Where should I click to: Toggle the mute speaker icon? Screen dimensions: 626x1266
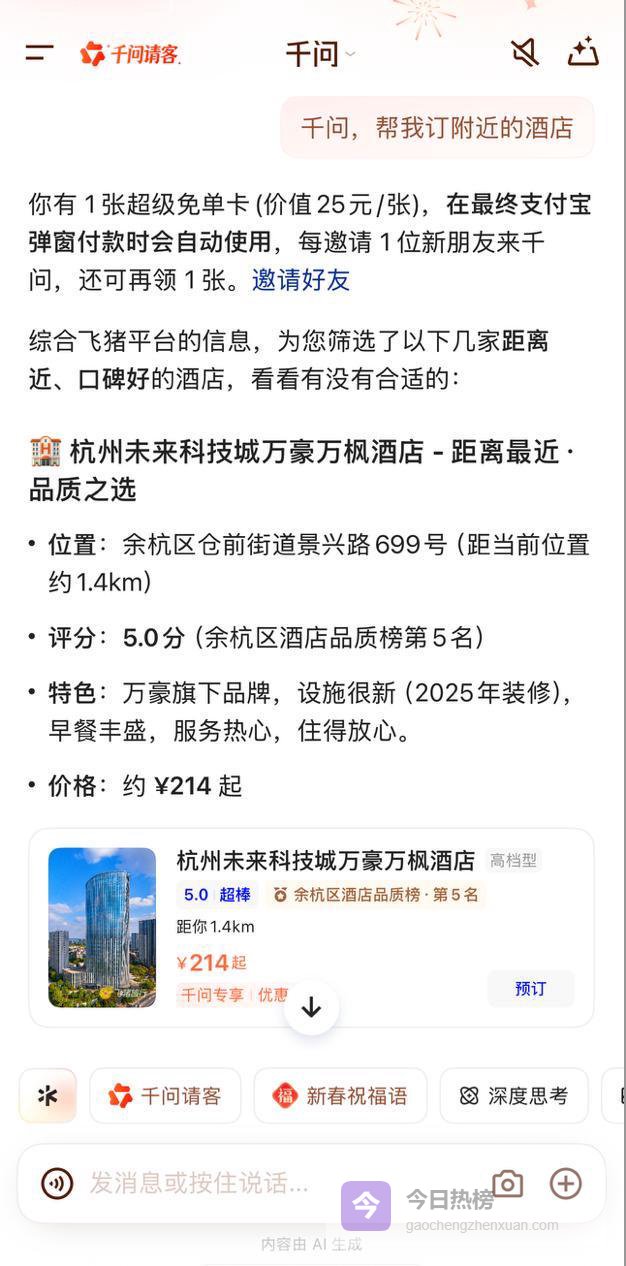point(524,53)
